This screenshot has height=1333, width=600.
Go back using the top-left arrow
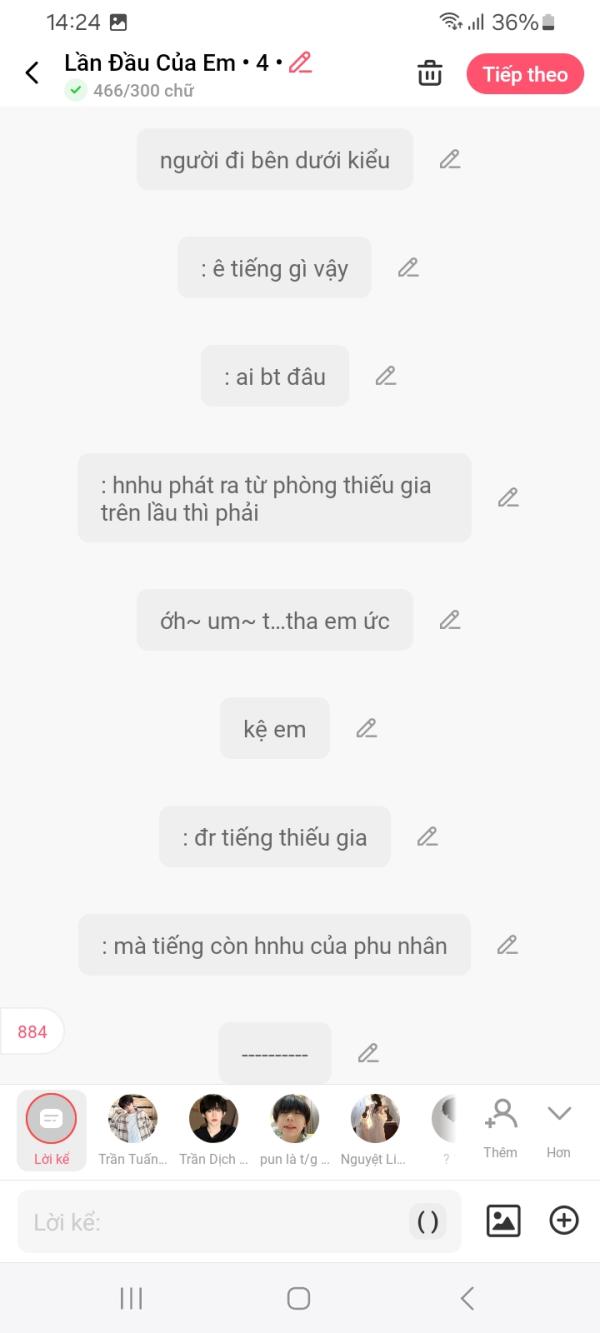point(32,73)
